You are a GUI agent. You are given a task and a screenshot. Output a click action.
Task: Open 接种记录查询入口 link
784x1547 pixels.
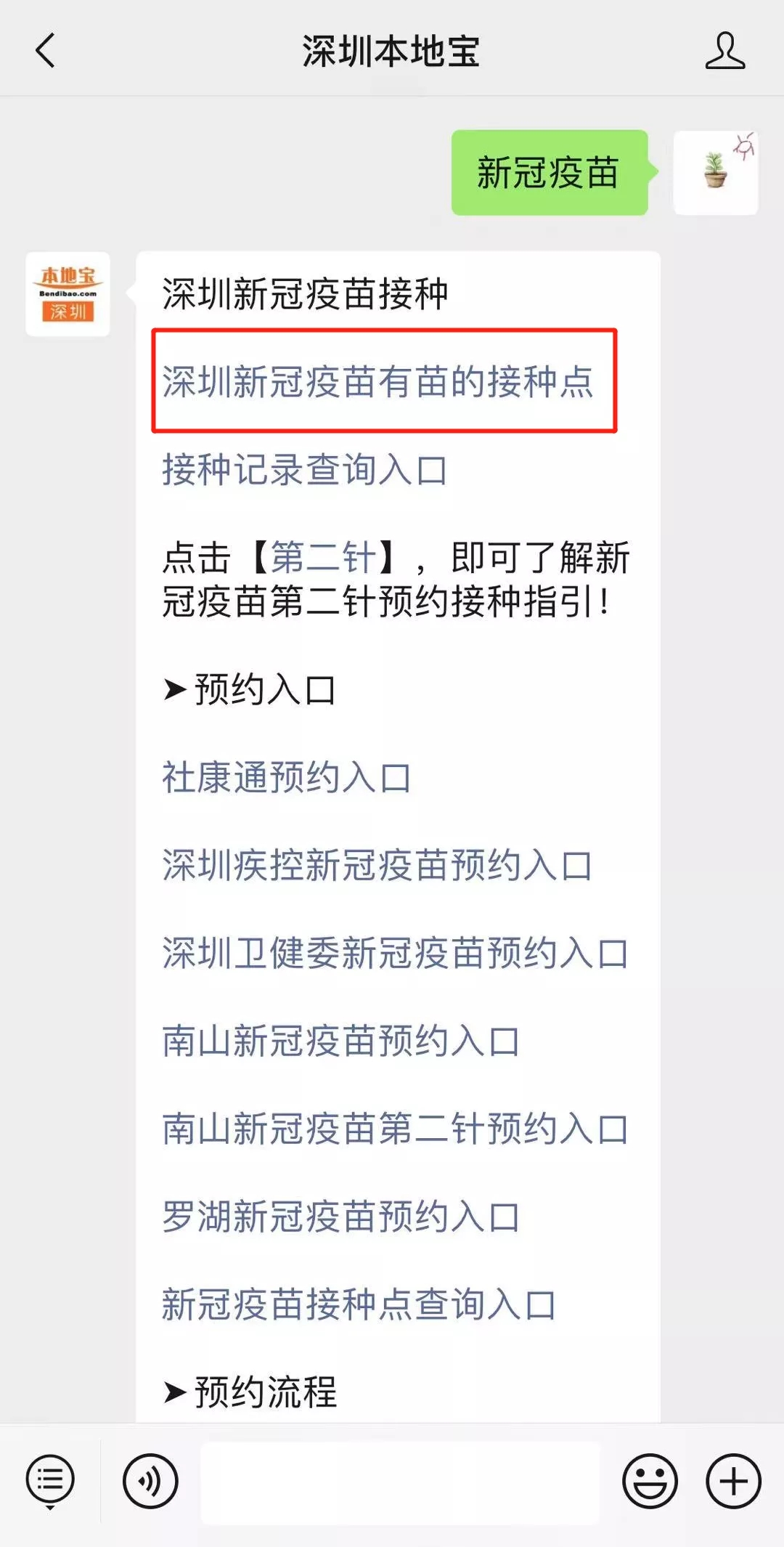click(303, 470)
